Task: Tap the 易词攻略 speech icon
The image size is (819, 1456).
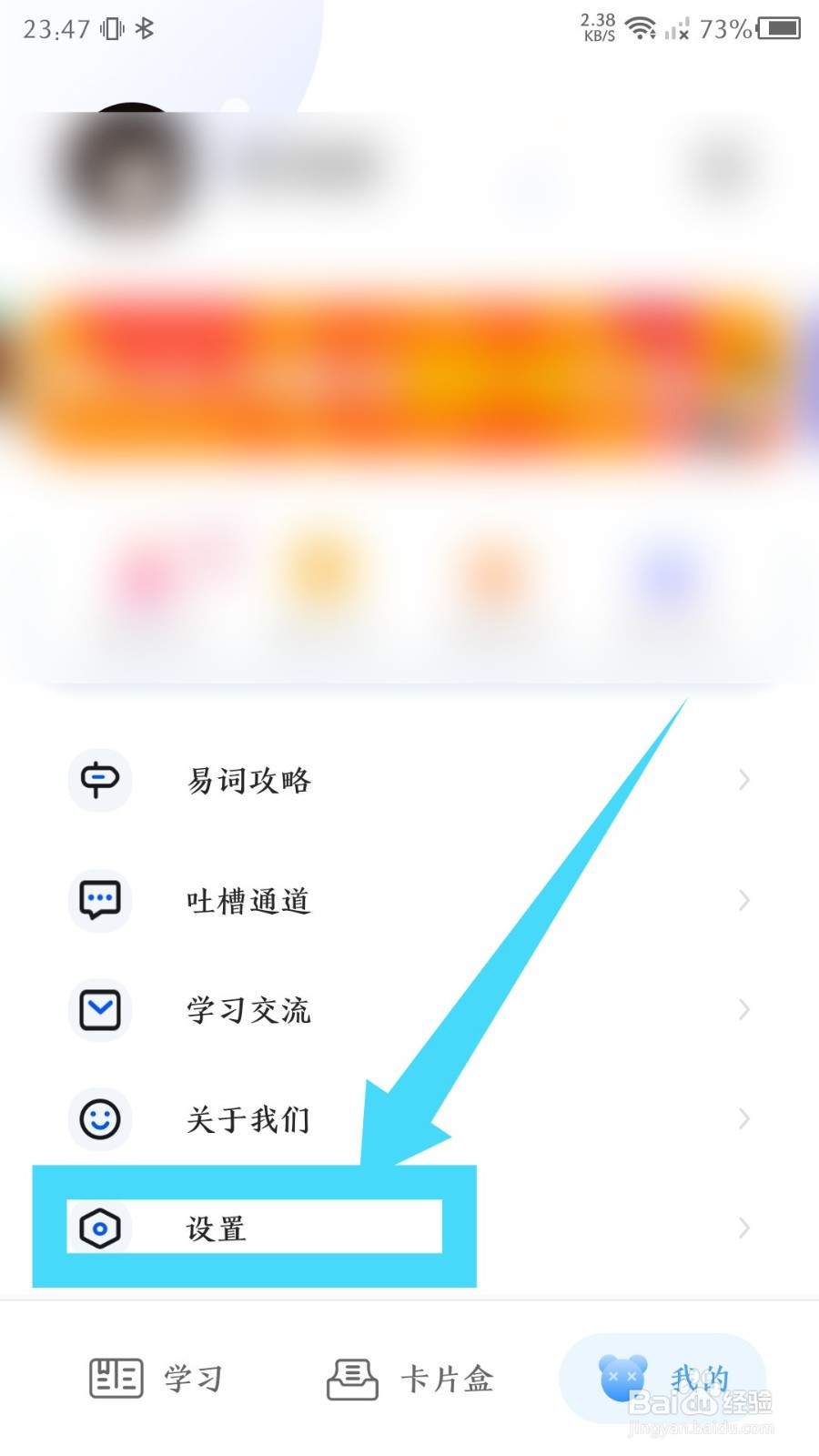Action: click(99, 780)
